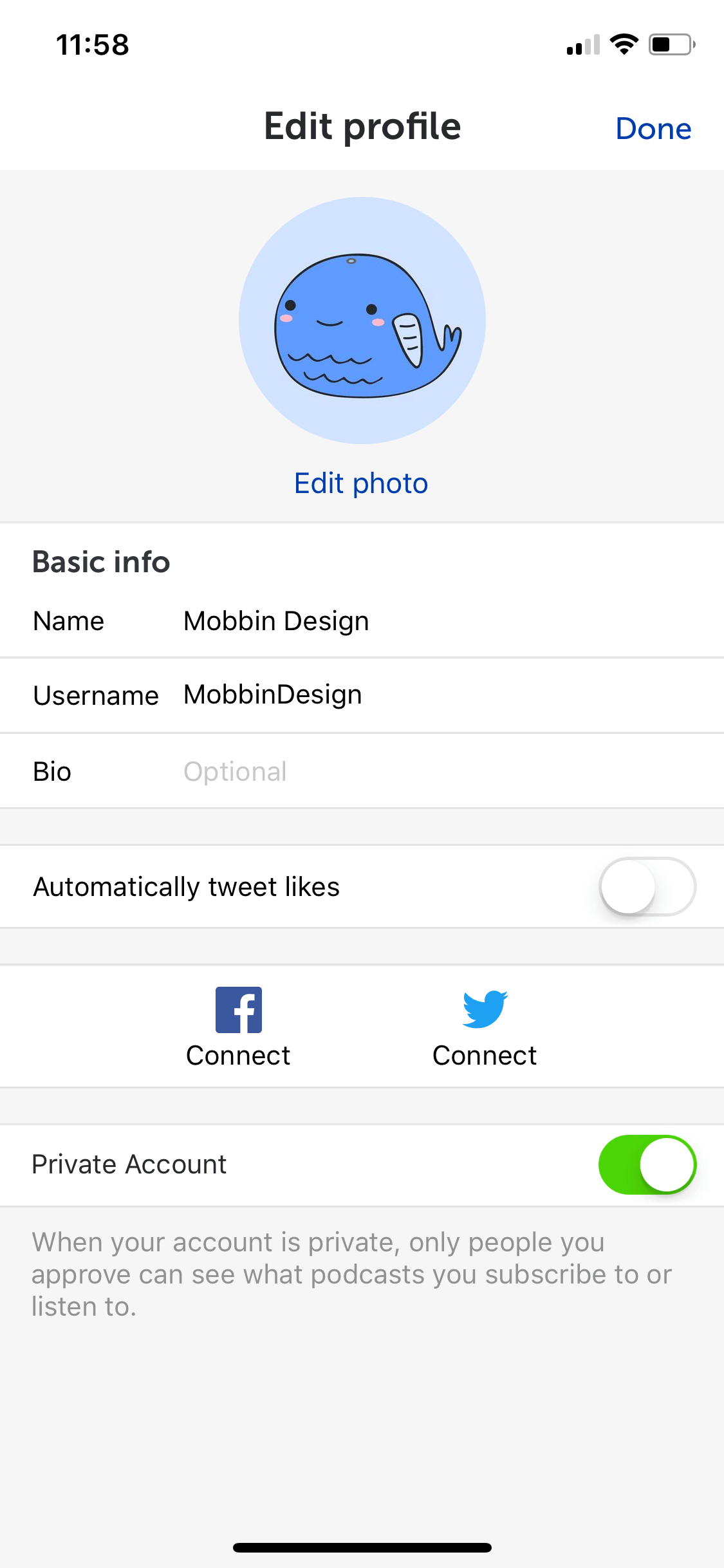Connect Facebook account
Screen dimensions: 724x1568
[238, 1027]
